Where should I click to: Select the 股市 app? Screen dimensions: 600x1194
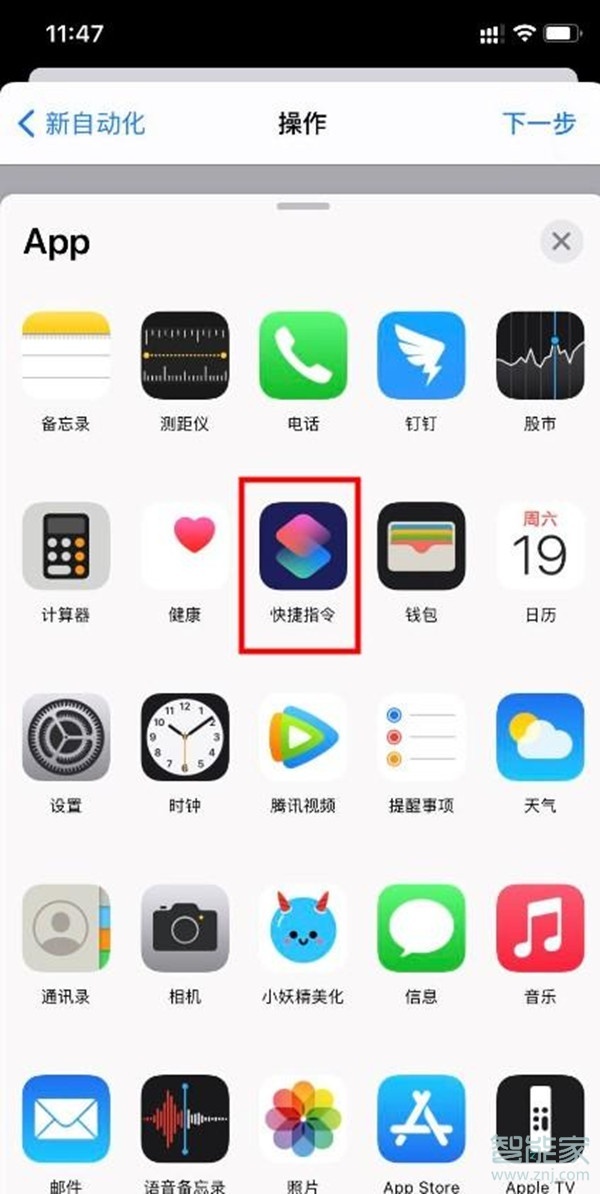pos(540,356)
